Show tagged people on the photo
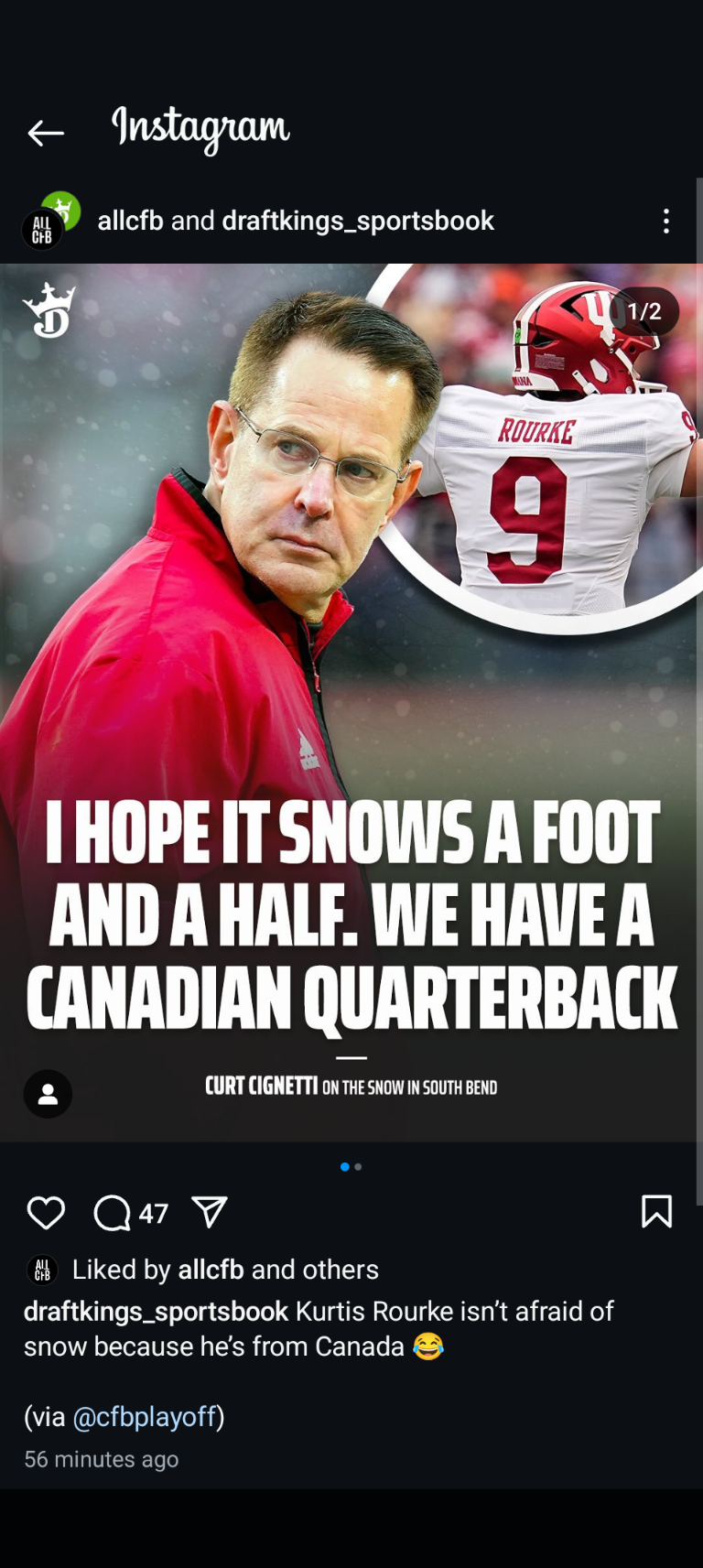 coord(48,1093)
